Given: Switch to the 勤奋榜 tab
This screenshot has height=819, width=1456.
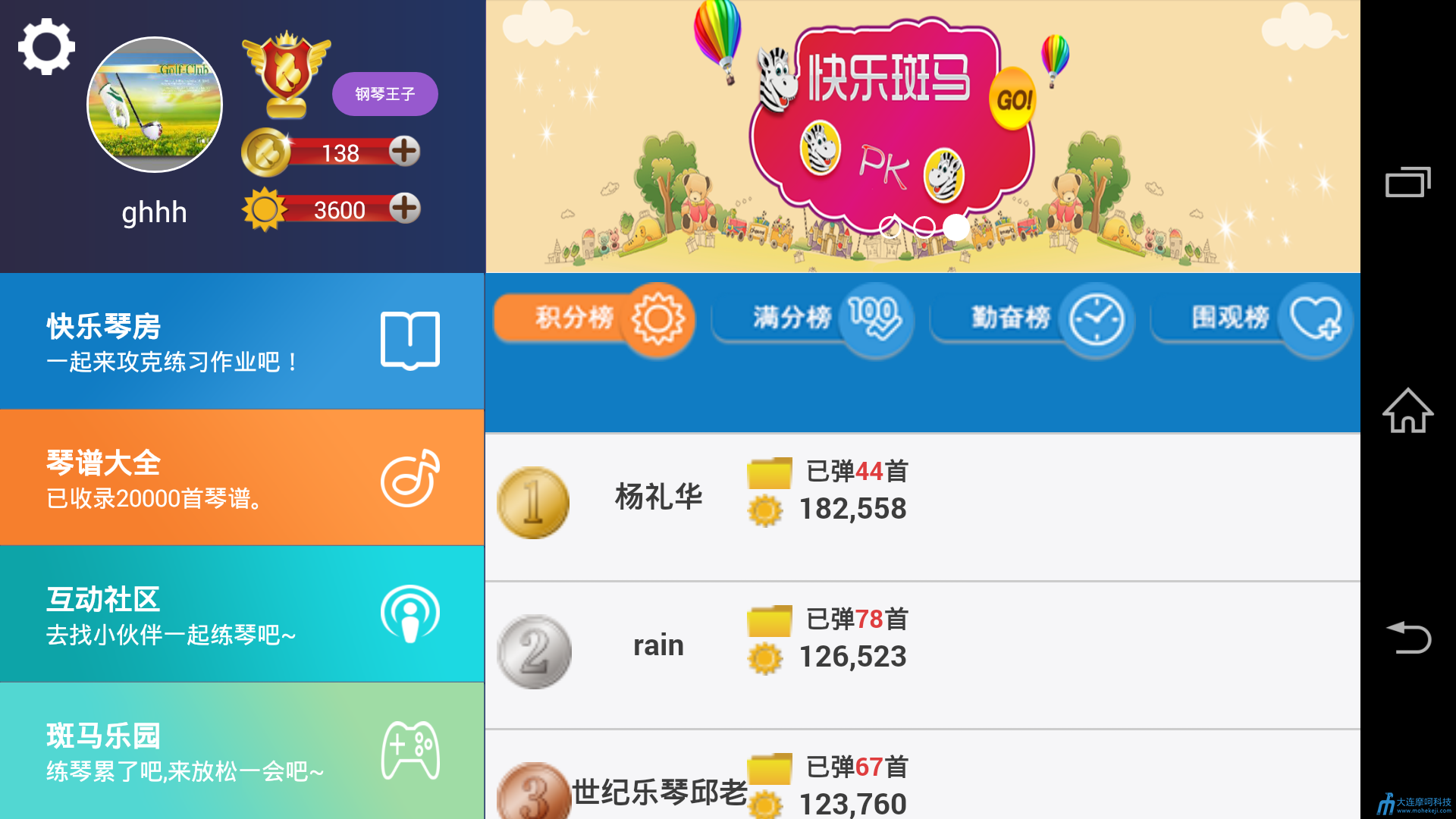Looking at the screenshot, I should pos(1031,318).
